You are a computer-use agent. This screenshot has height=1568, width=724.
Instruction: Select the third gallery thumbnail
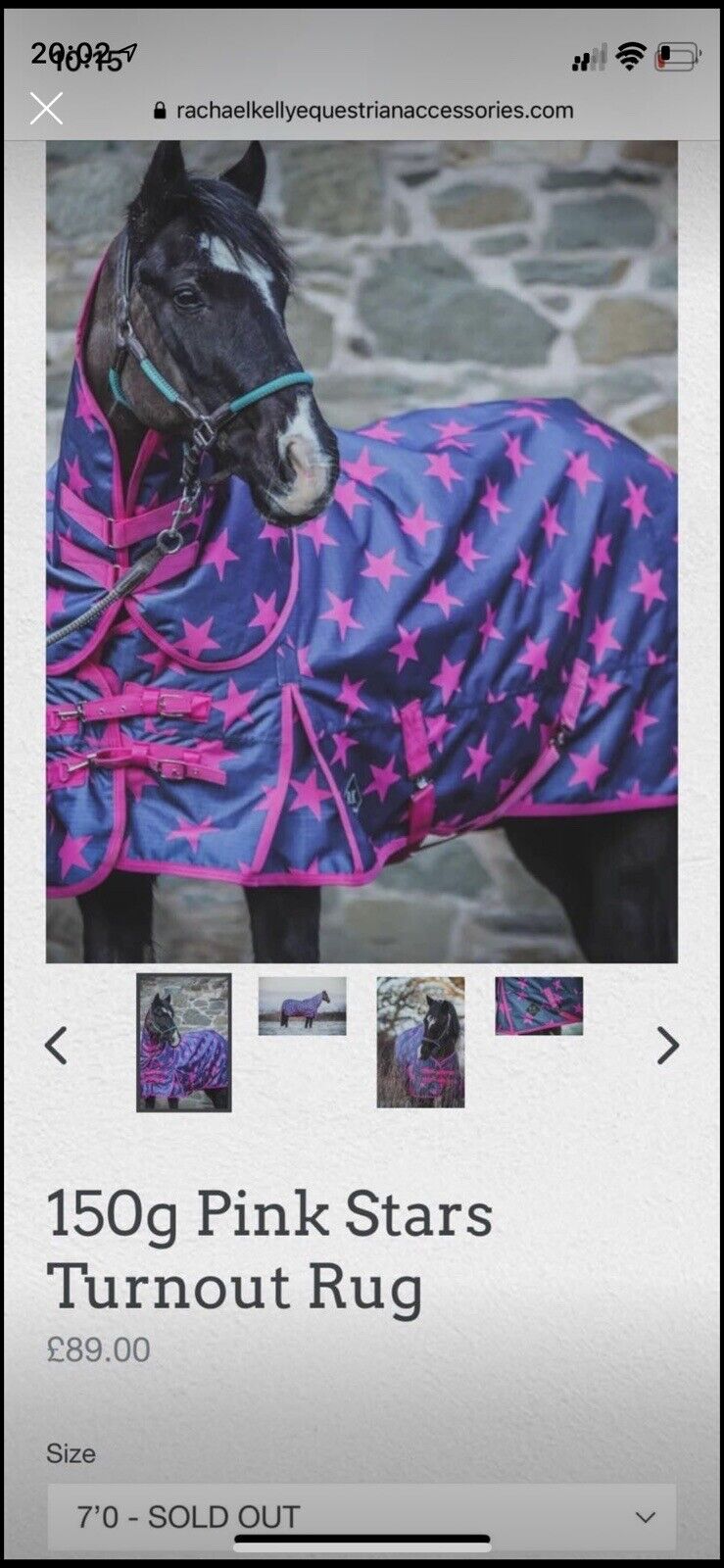[x=420, y=1042]
